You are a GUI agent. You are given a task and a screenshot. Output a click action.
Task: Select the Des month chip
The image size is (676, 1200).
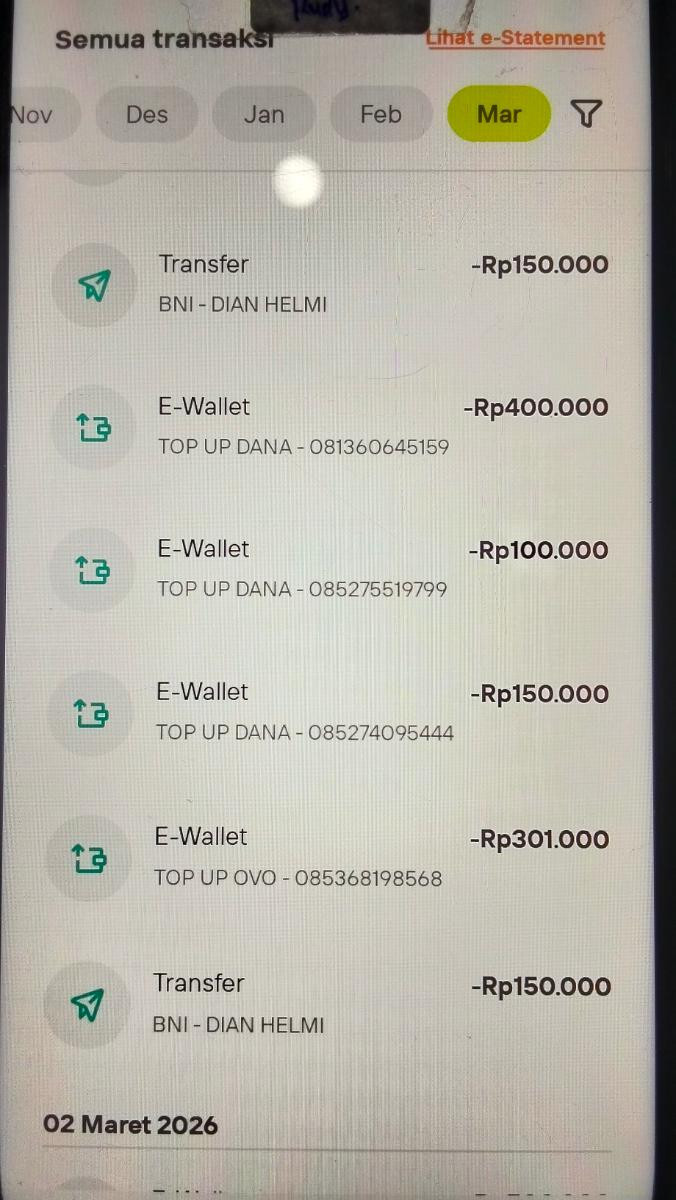coord(147,114)
